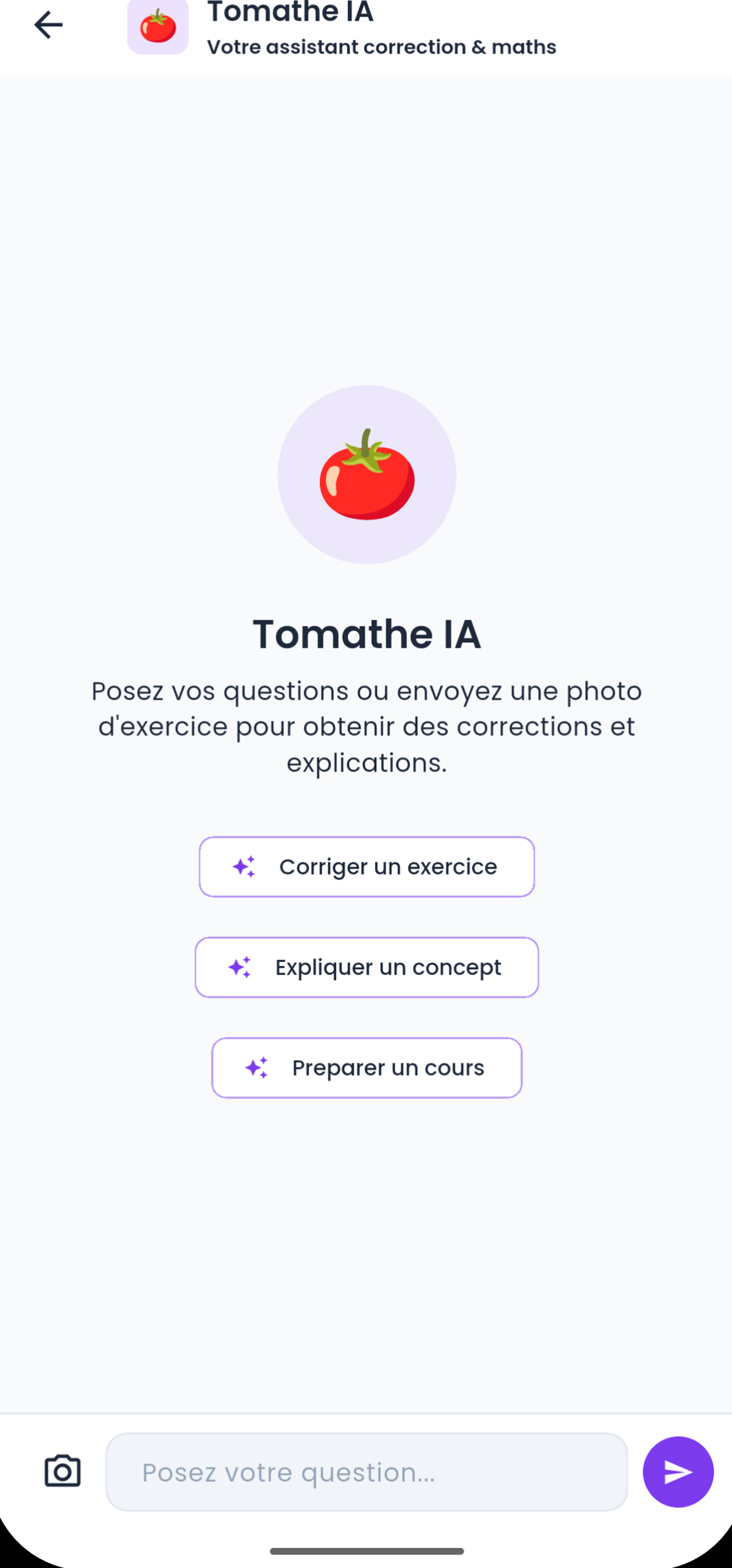Tap the Posez votre question input field

click(x=366, y=1472)
